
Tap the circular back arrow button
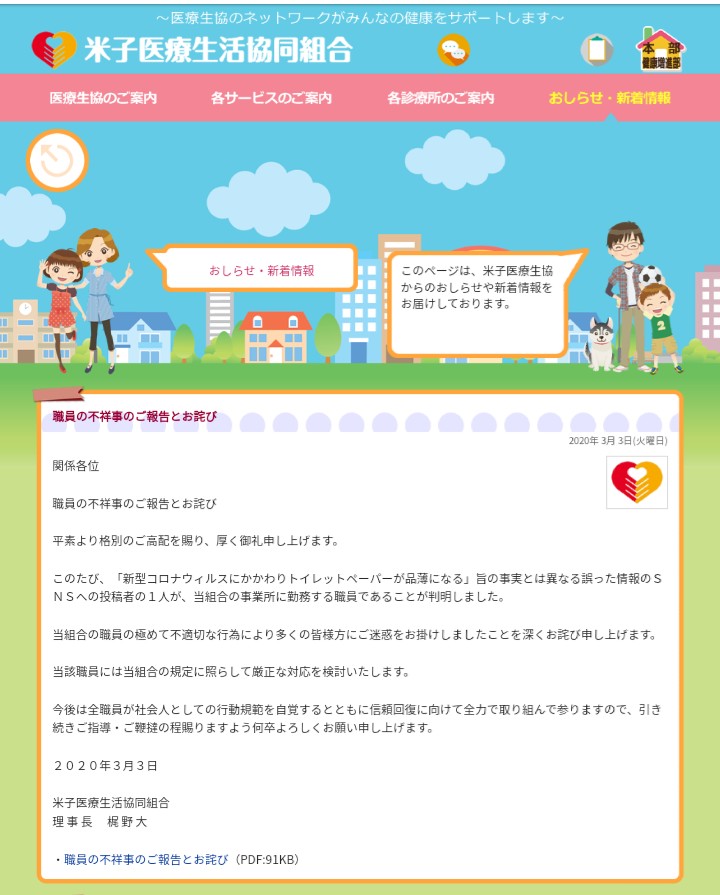pos(57,160)
